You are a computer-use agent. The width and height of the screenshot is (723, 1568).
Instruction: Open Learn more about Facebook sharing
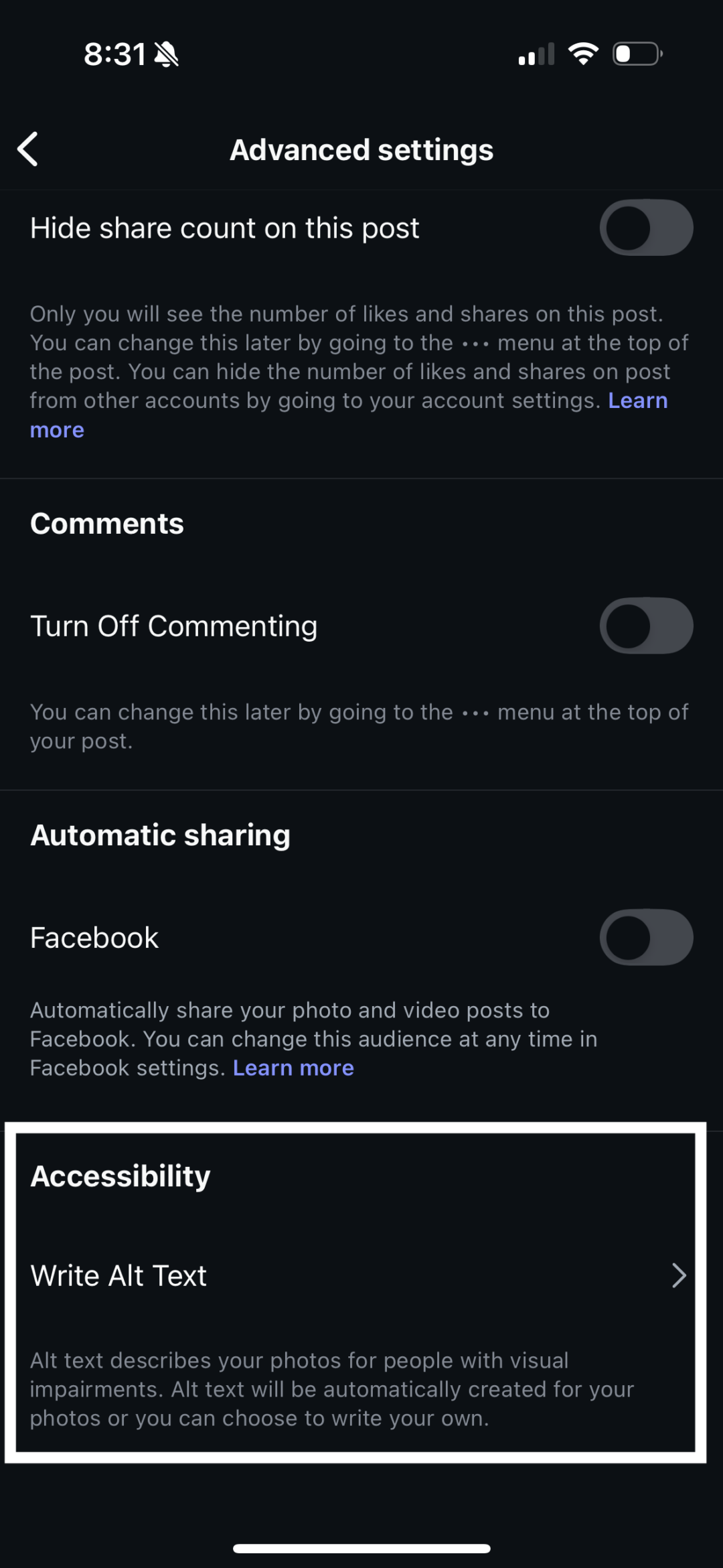pos(294,1067)
